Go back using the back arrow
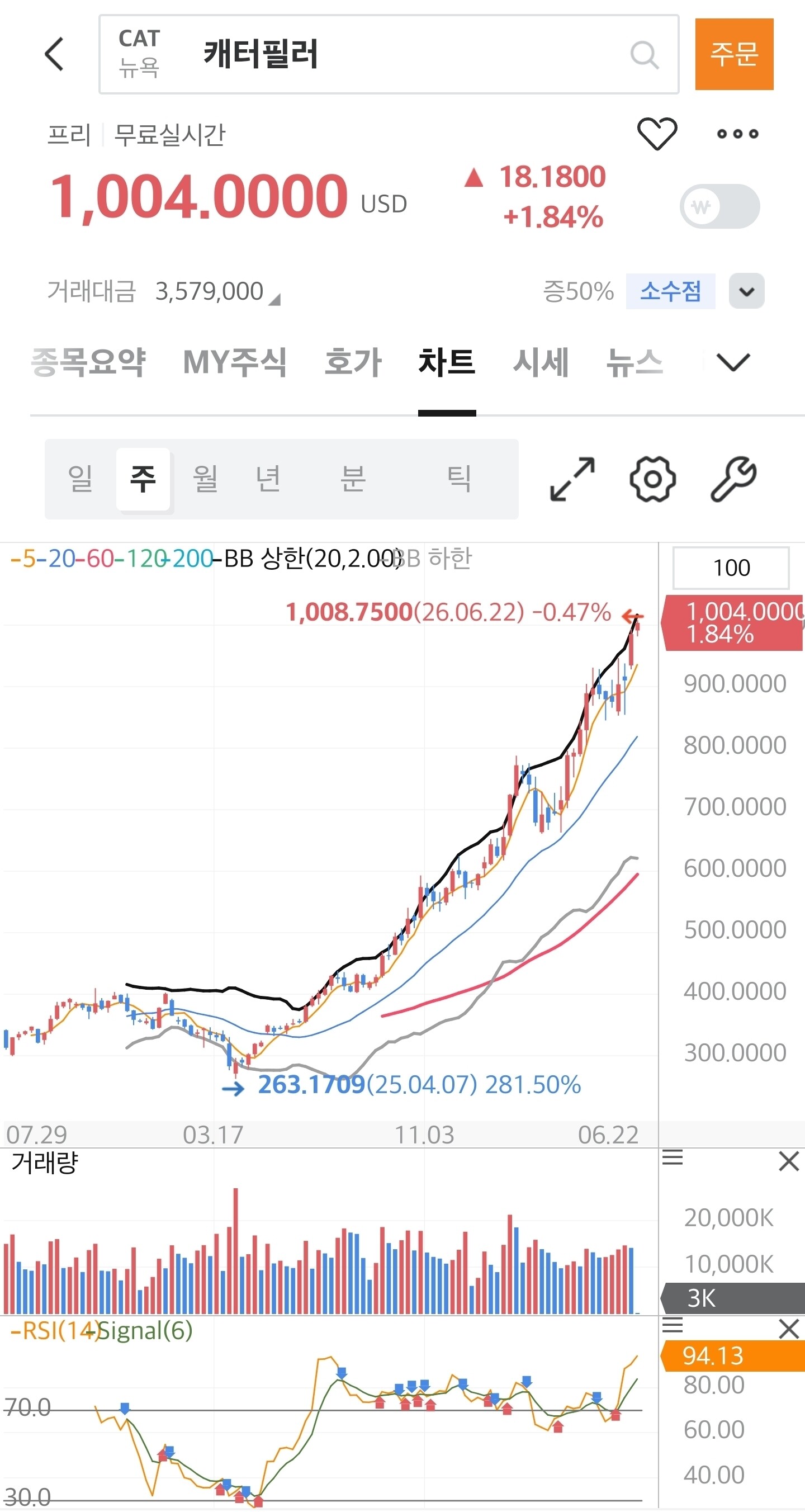 [x=54, y=54]
